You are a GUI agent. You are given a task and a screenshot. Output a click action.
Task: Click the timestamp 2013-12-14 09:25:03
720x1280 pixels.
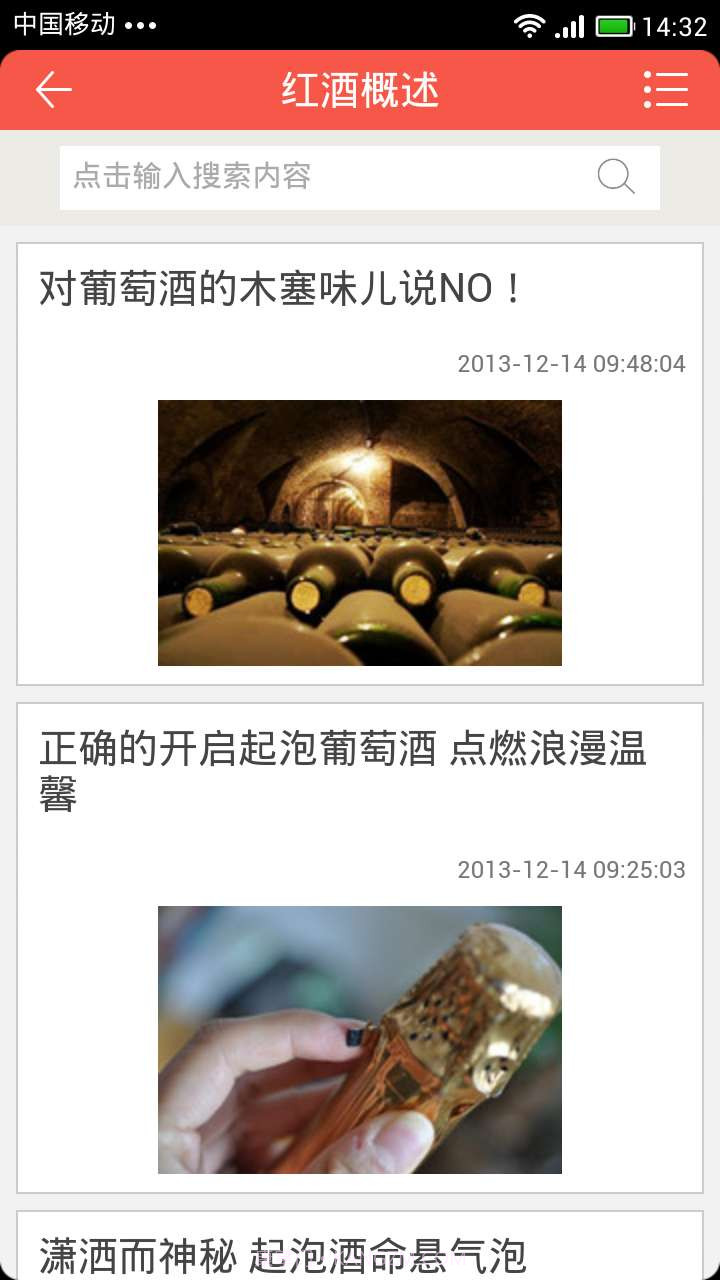[571, 869]
